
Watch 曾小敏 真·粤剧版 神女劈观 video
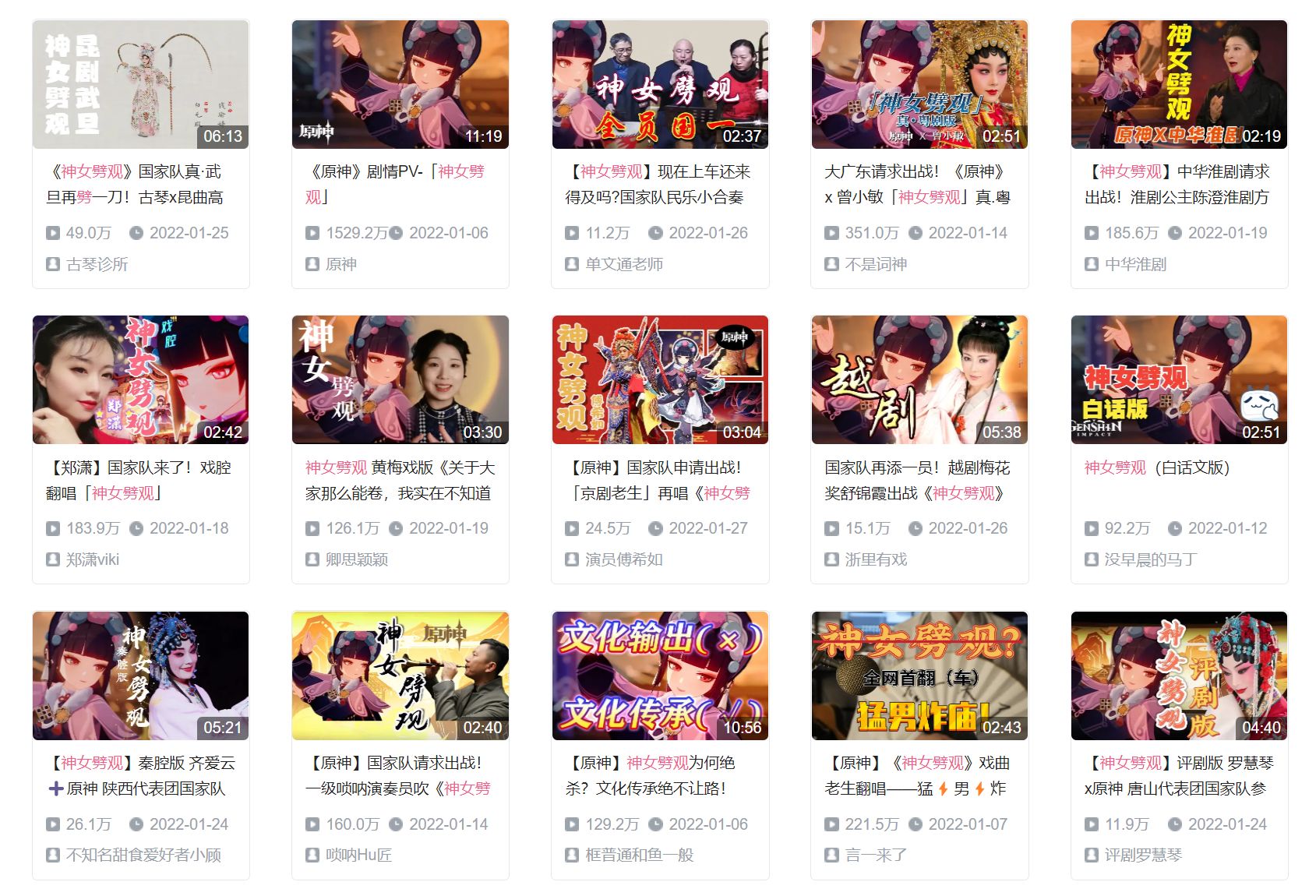click(x=919, y=85)
